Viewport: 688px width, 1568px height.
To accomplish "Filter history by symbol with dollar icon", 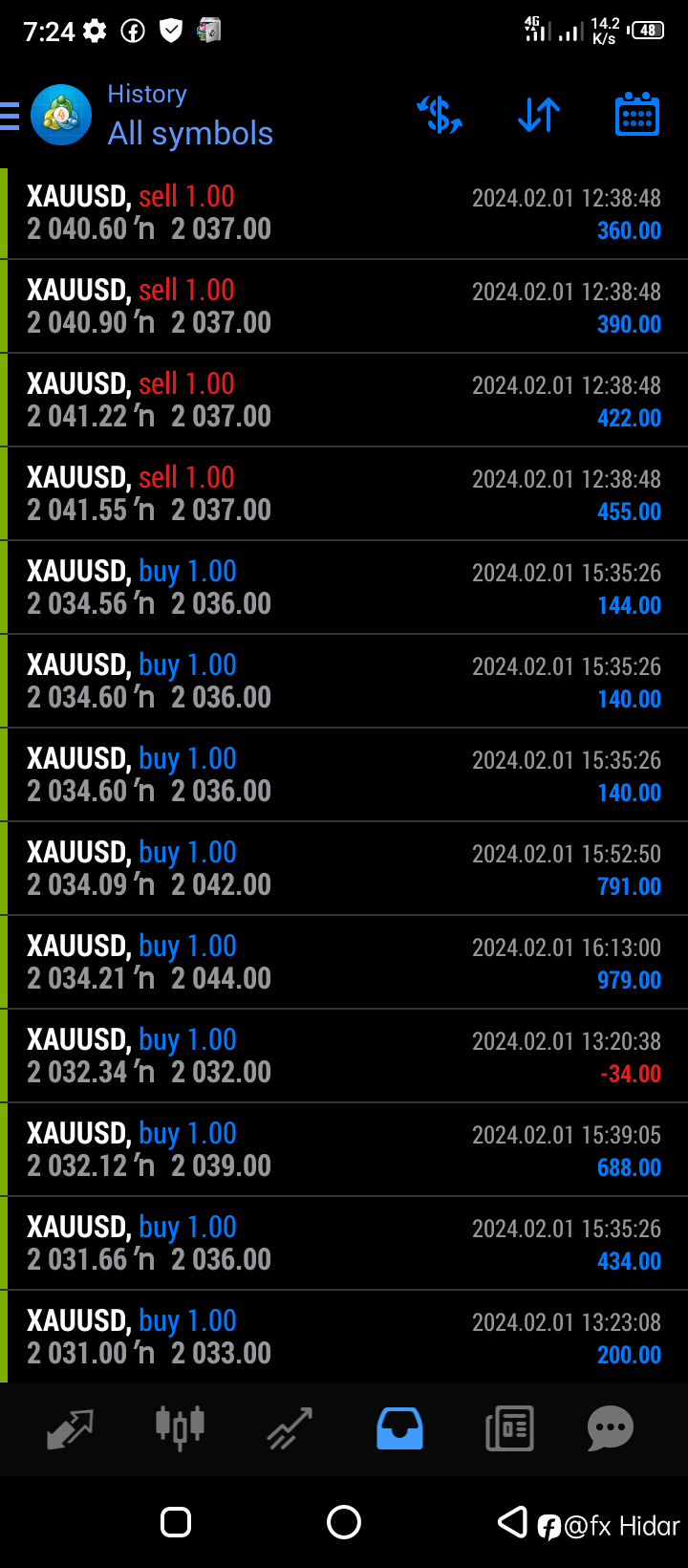I will click(440, 115).
